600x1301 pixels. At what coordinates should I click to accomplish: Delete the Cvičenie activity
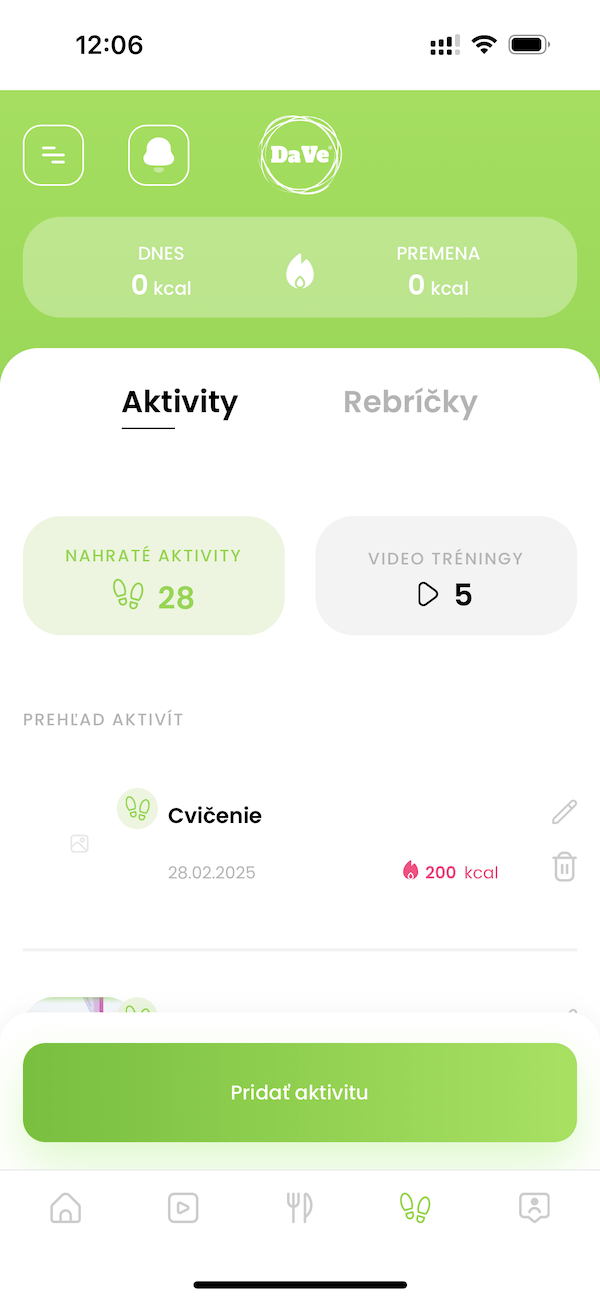point(564,866)
